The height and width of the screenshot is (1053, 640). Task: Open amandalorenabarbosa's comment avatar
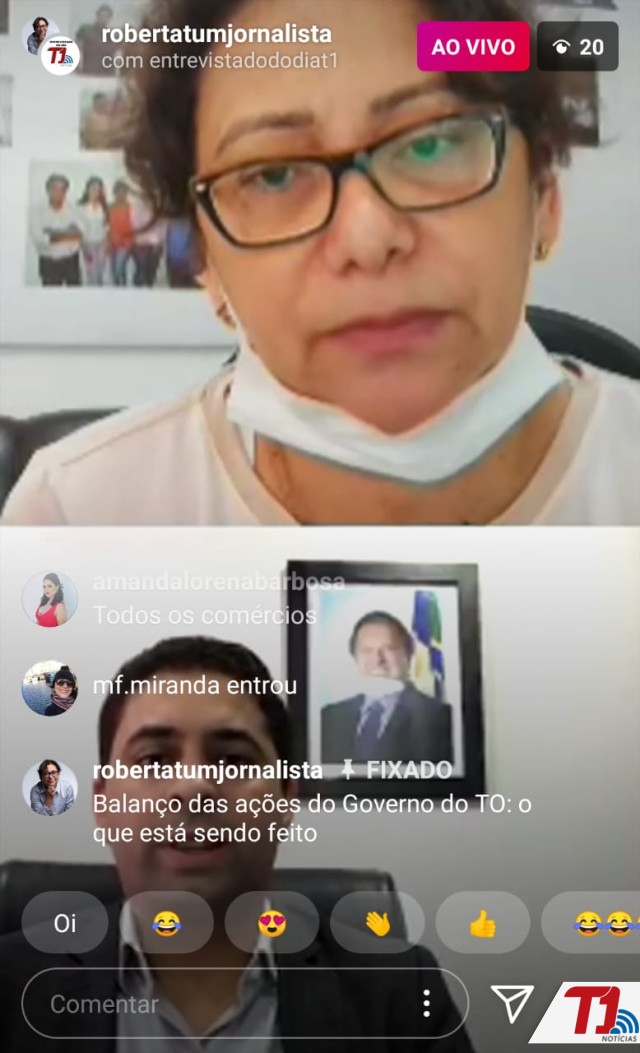coord(50,599)
